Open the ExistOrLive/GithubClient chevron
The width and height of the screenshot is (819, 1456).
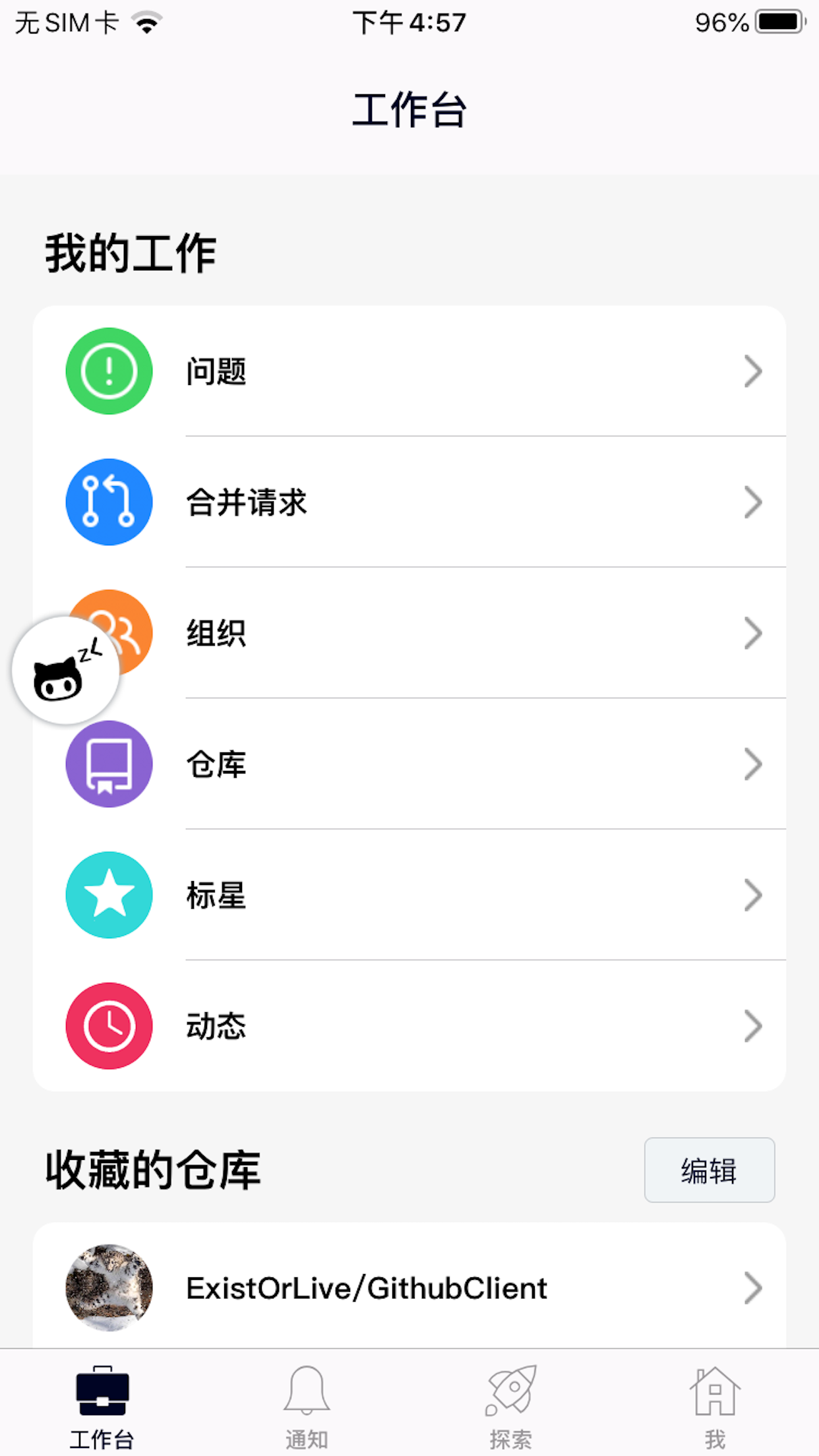pyautogui.click(x=754, y=1287)
